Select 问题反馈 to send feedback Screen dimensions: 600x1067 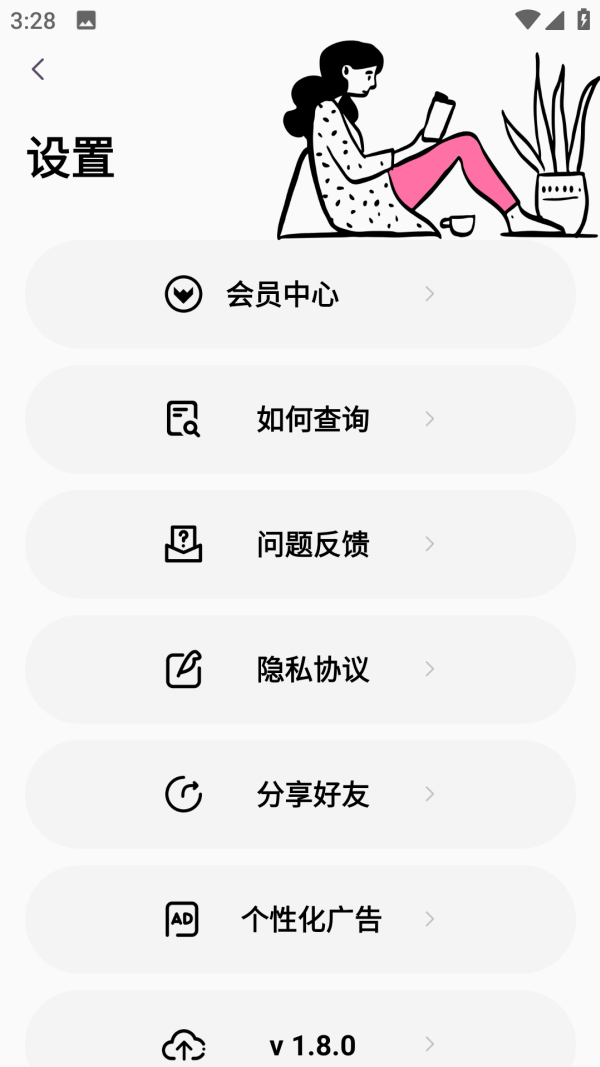[300, 544]
